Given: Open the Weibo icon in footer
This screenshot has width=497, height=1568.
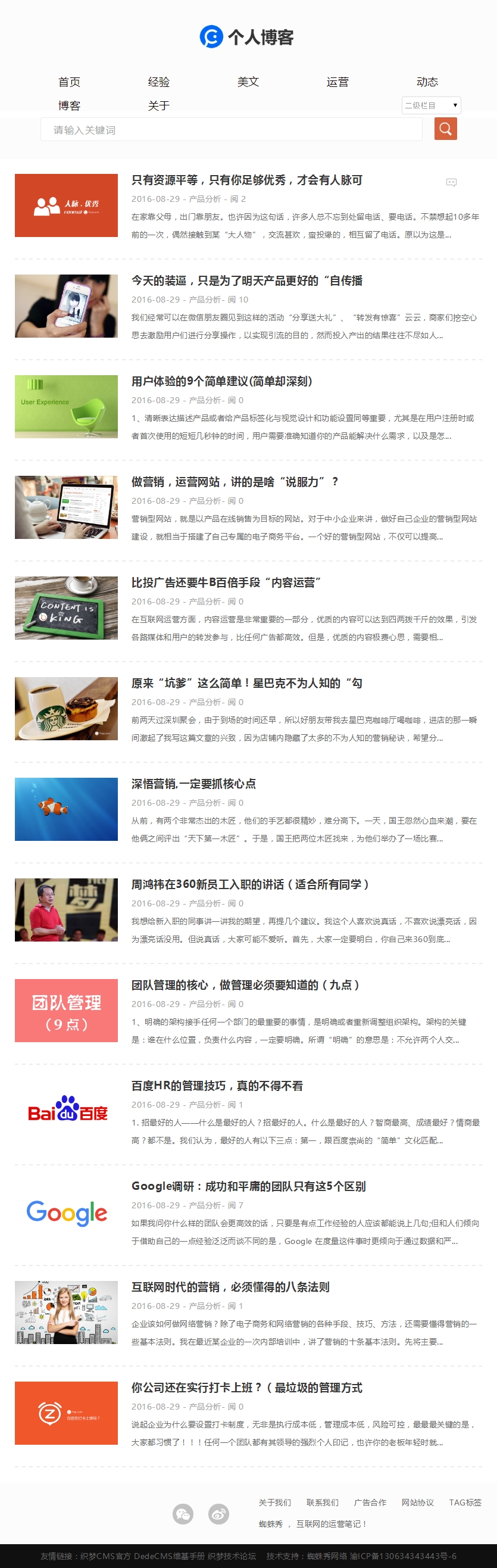Looking at the screenshot, I should (x=218, y=1513).
